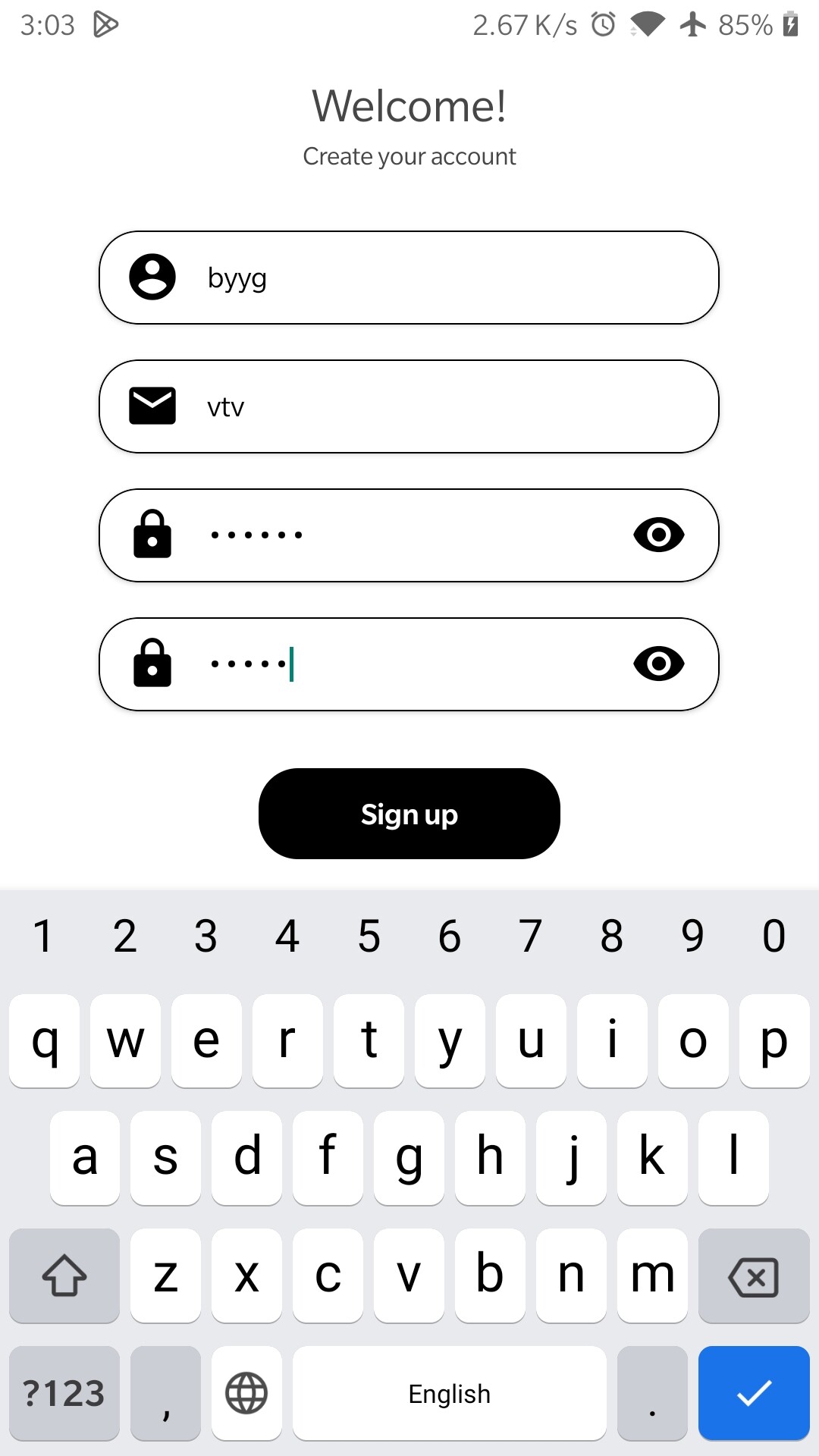Viewport: 819px width, 1456px height.
Task: Tap the Sign up button
Action: [409, 814]
